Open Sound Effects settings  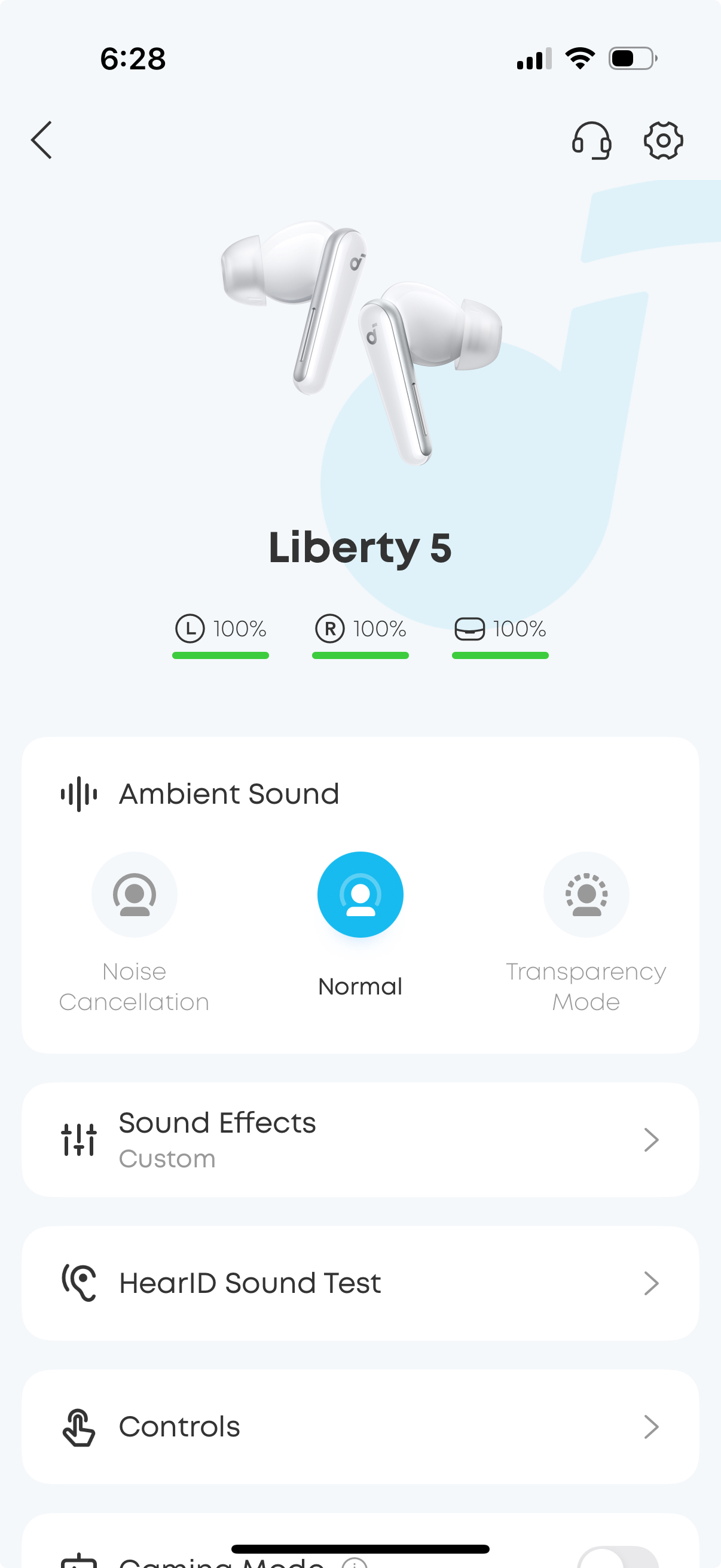[360, 1139]
